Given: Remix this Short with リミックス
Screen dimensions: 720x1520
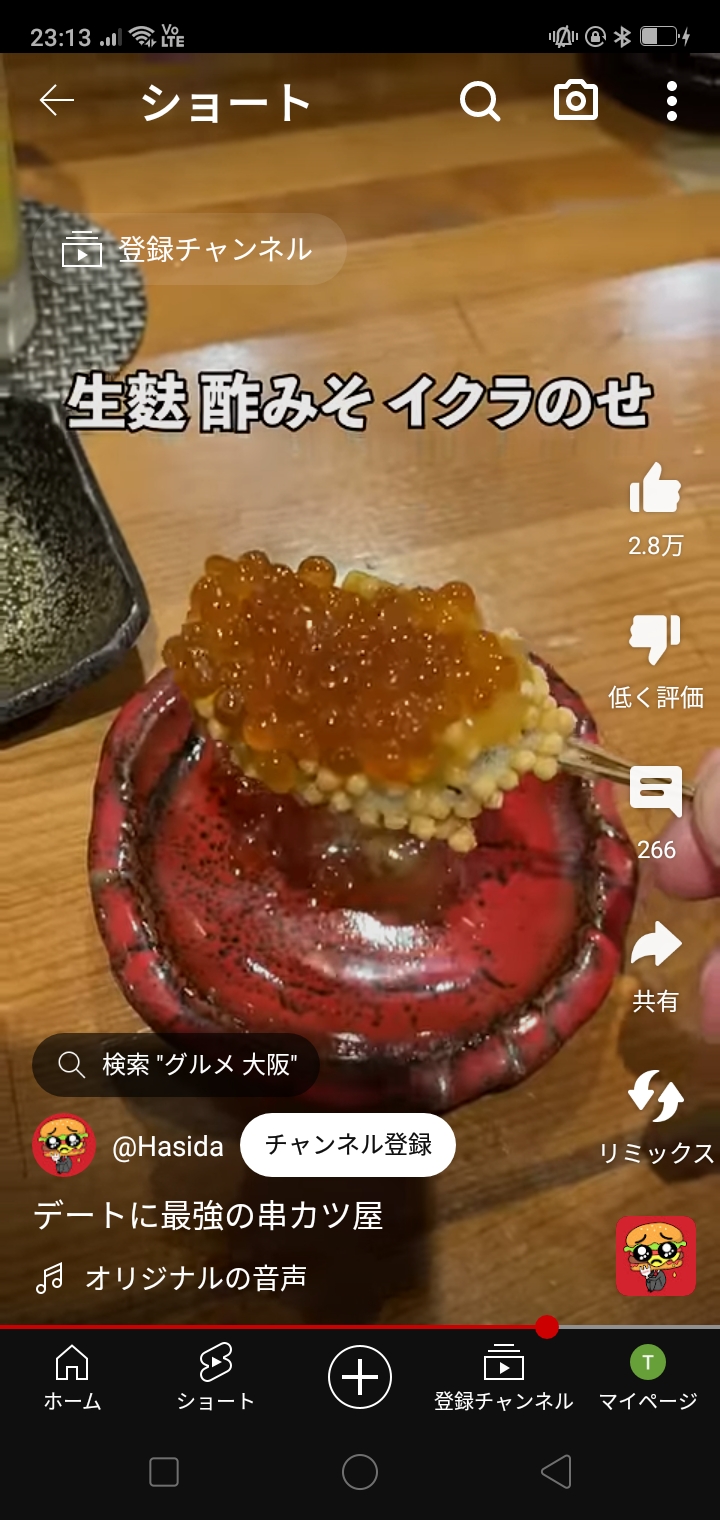Looking at the screenshot, I should click(x=656, y=1098).
